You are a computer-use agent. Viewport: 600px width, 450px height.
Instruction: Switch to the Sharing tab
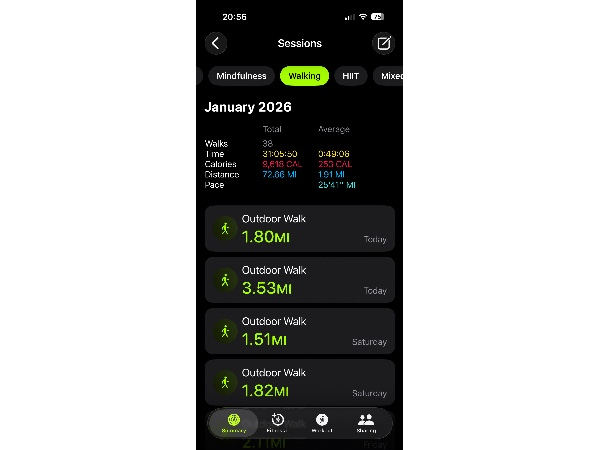tap(366, 423)
